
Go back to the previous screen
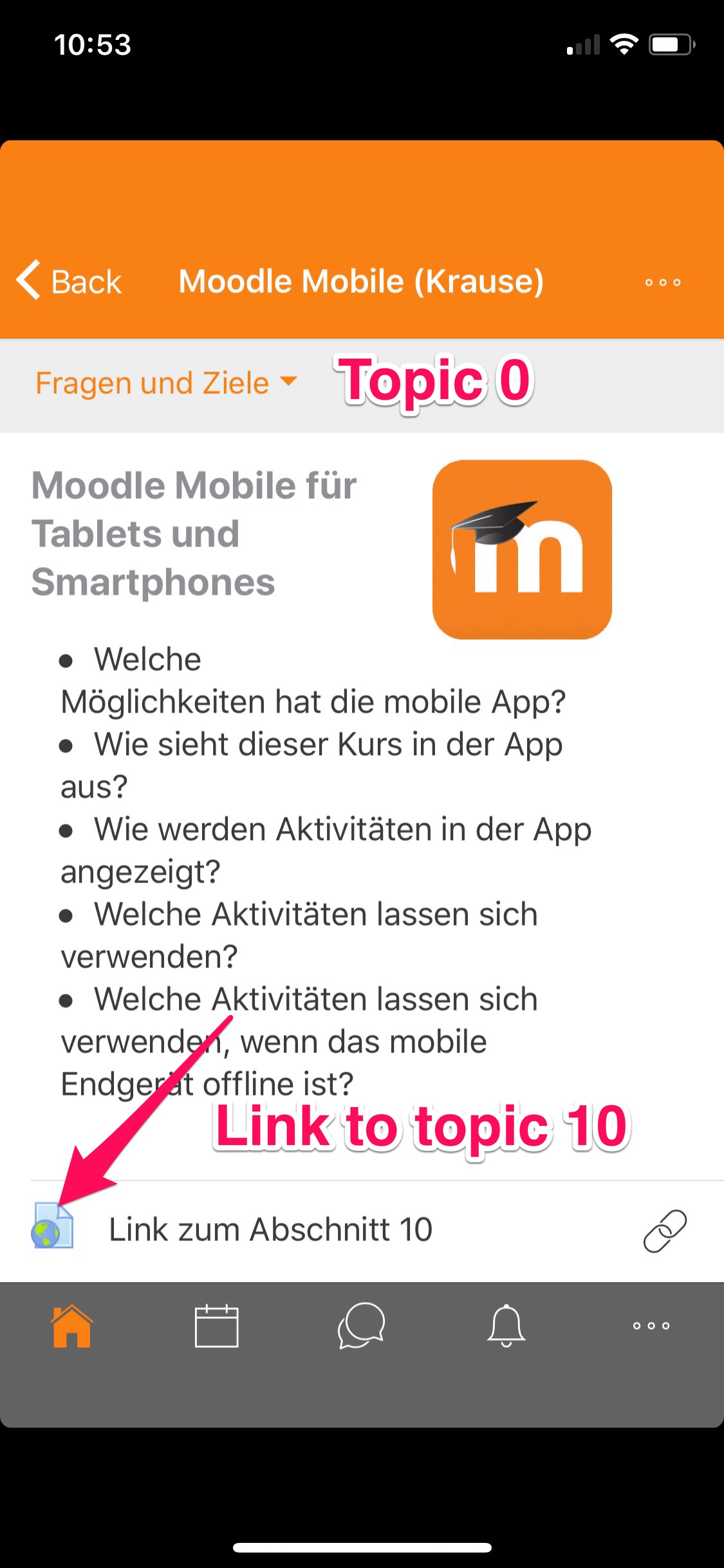69,281
